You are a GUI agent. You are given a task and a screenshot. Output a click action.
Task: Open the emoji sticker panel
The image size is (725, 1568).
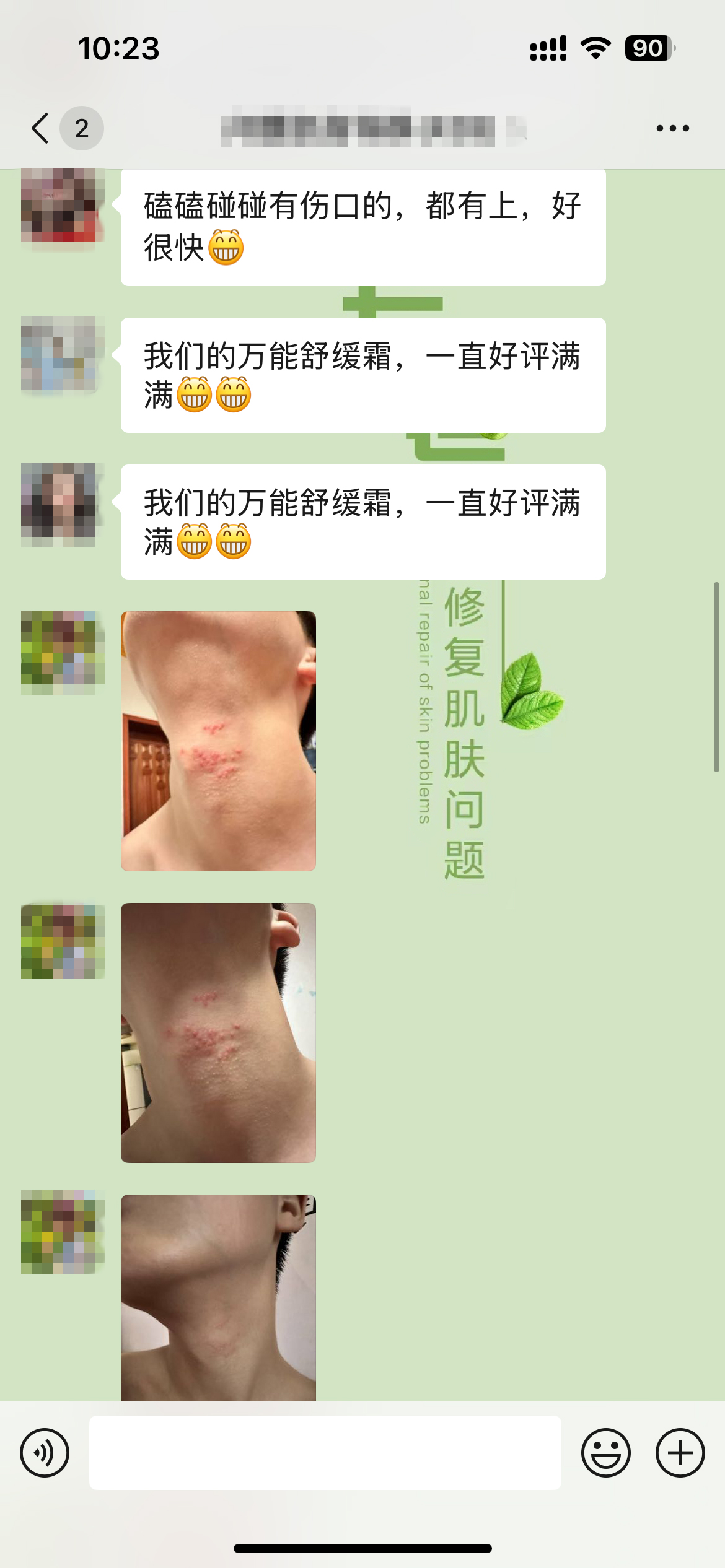pos(605,1453)
